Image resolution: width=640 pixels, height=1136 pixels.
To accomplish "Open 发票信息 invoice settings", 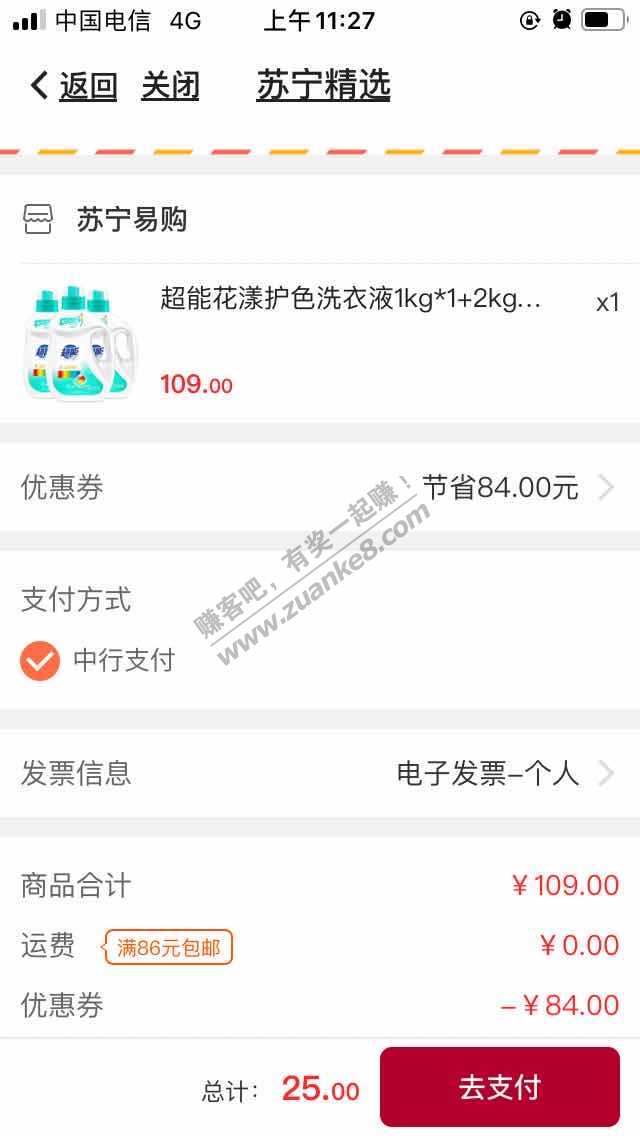I will click(320, 773).
